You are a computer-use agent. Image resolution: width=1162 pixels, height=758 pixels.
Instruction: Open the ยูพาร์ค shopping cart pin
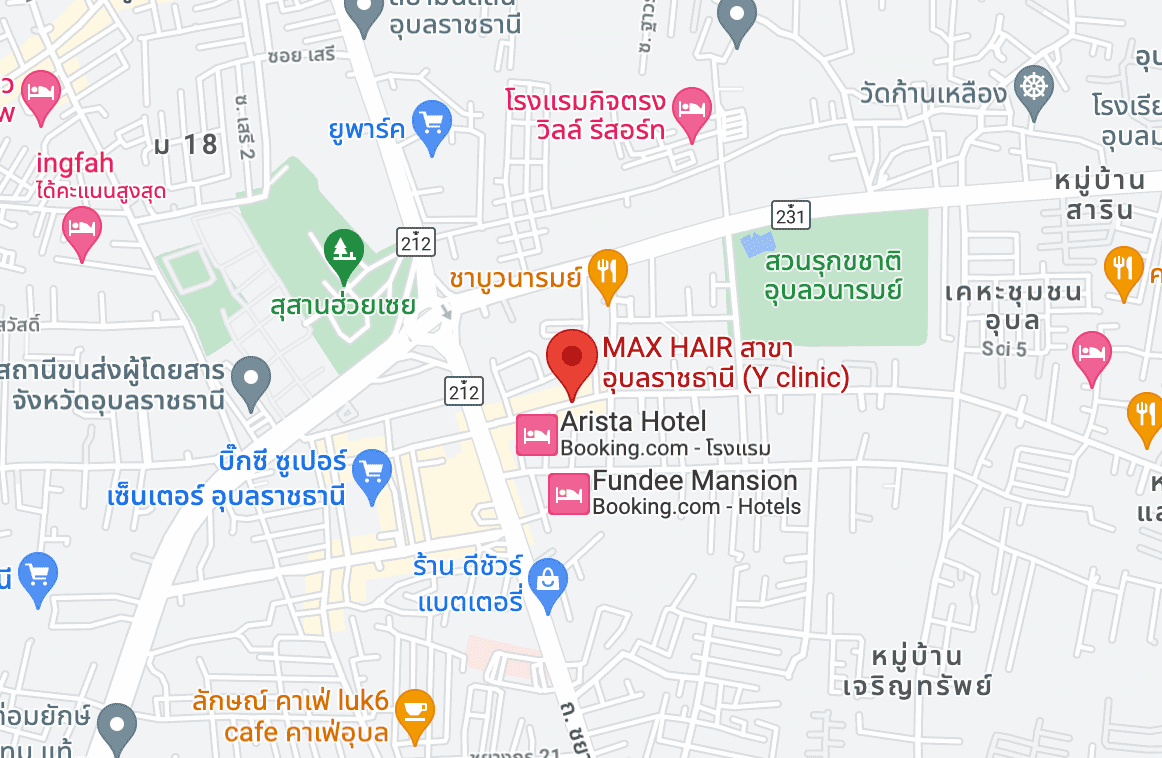click(432, 123)
